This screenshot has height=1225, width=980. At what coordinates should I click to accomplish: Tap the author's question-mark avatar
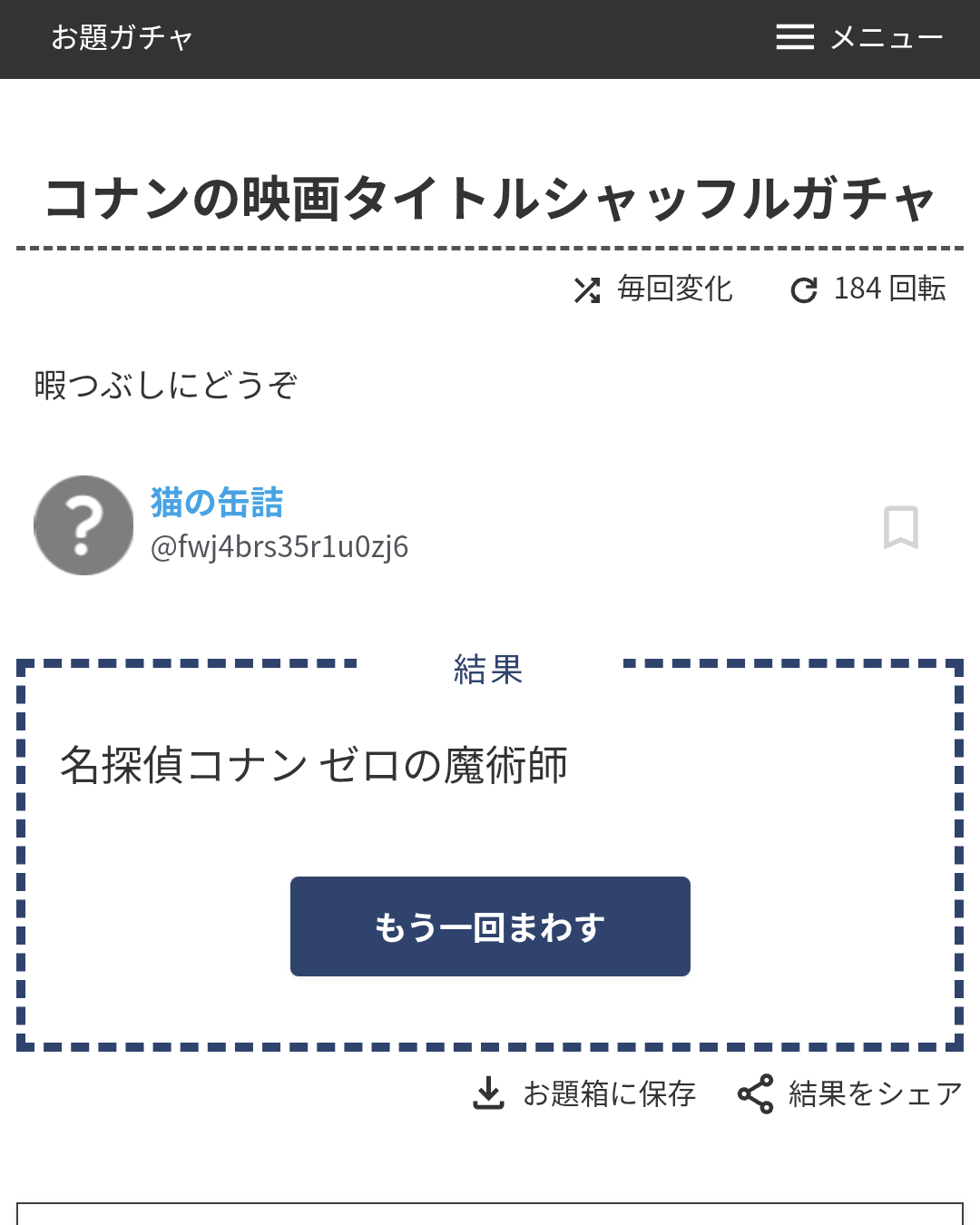click(x=83, y=525)
